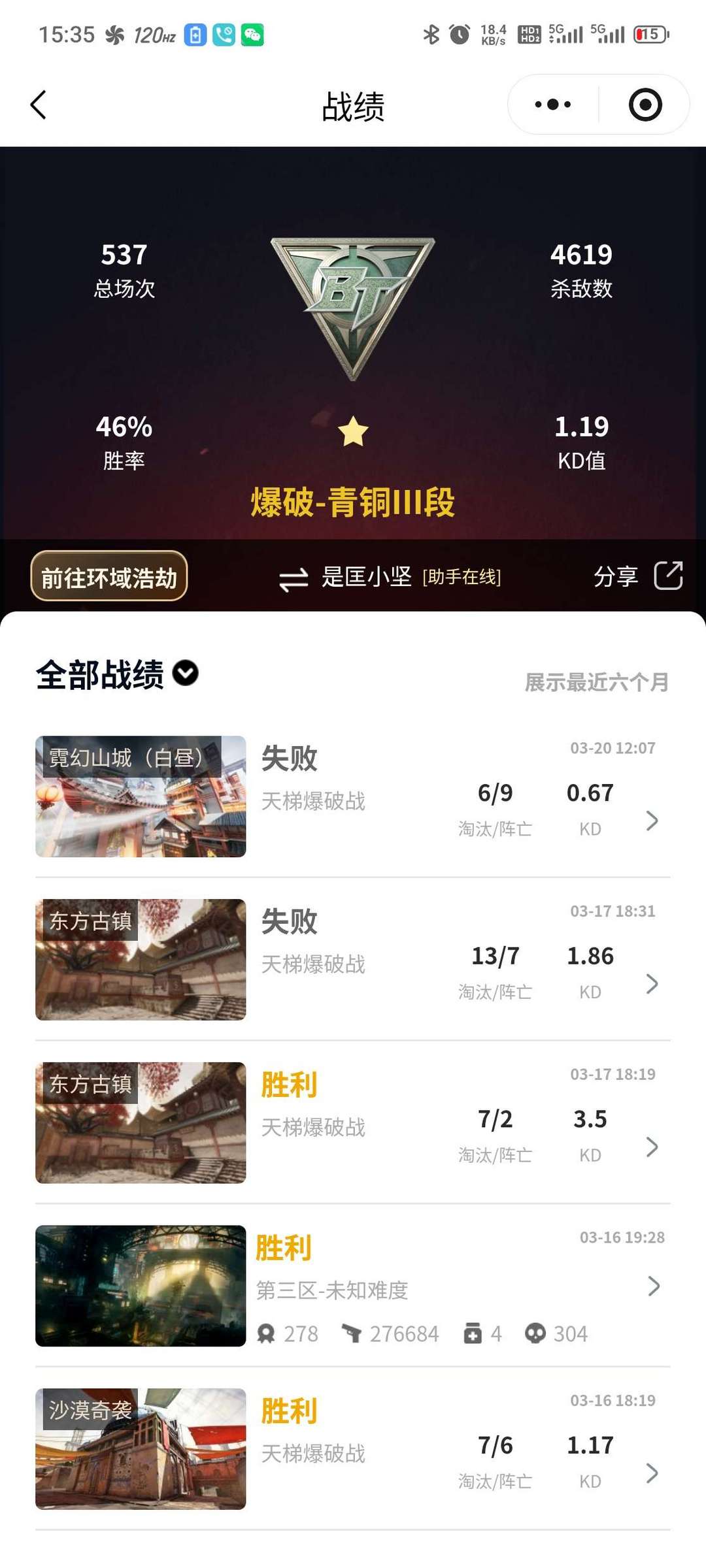
Task: Open the 东方古镇 defeat match from 03-17 18:31
Action: coord(353,960)
